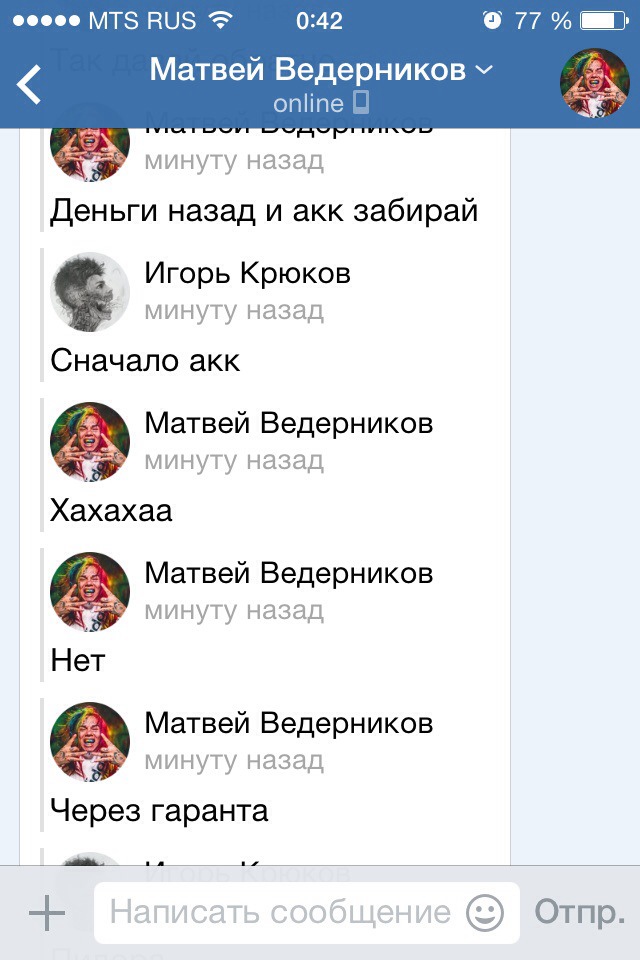This screenshot has width=640, height=960.
Task: Focus the Написать сообщение text field
Action: click(280, 912)
